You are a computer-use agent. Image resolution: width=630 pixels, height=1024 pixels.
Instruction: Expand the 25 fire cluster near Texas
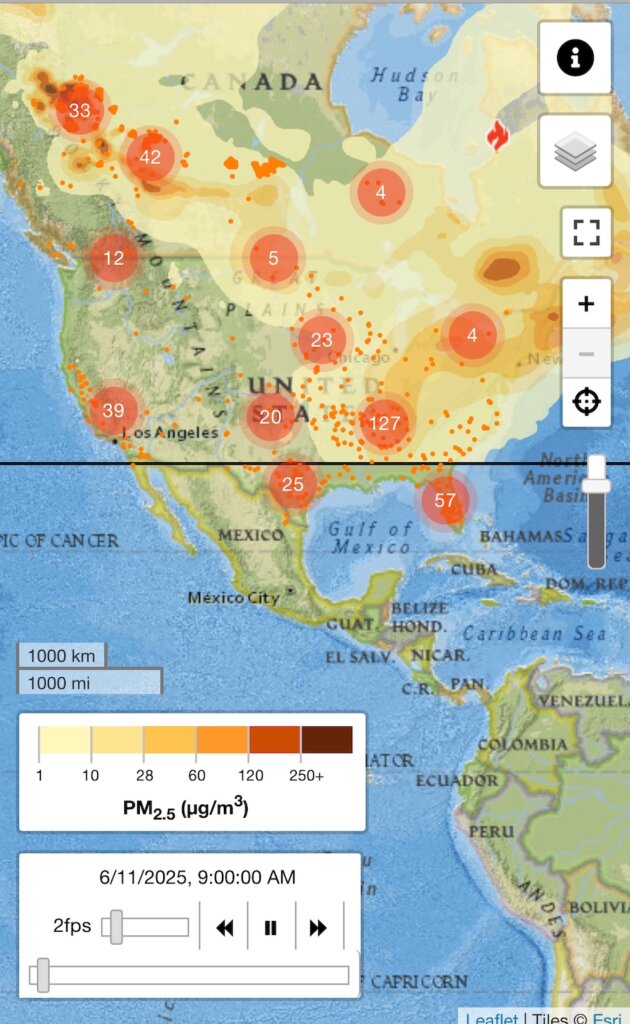click(x=293, y=485)
